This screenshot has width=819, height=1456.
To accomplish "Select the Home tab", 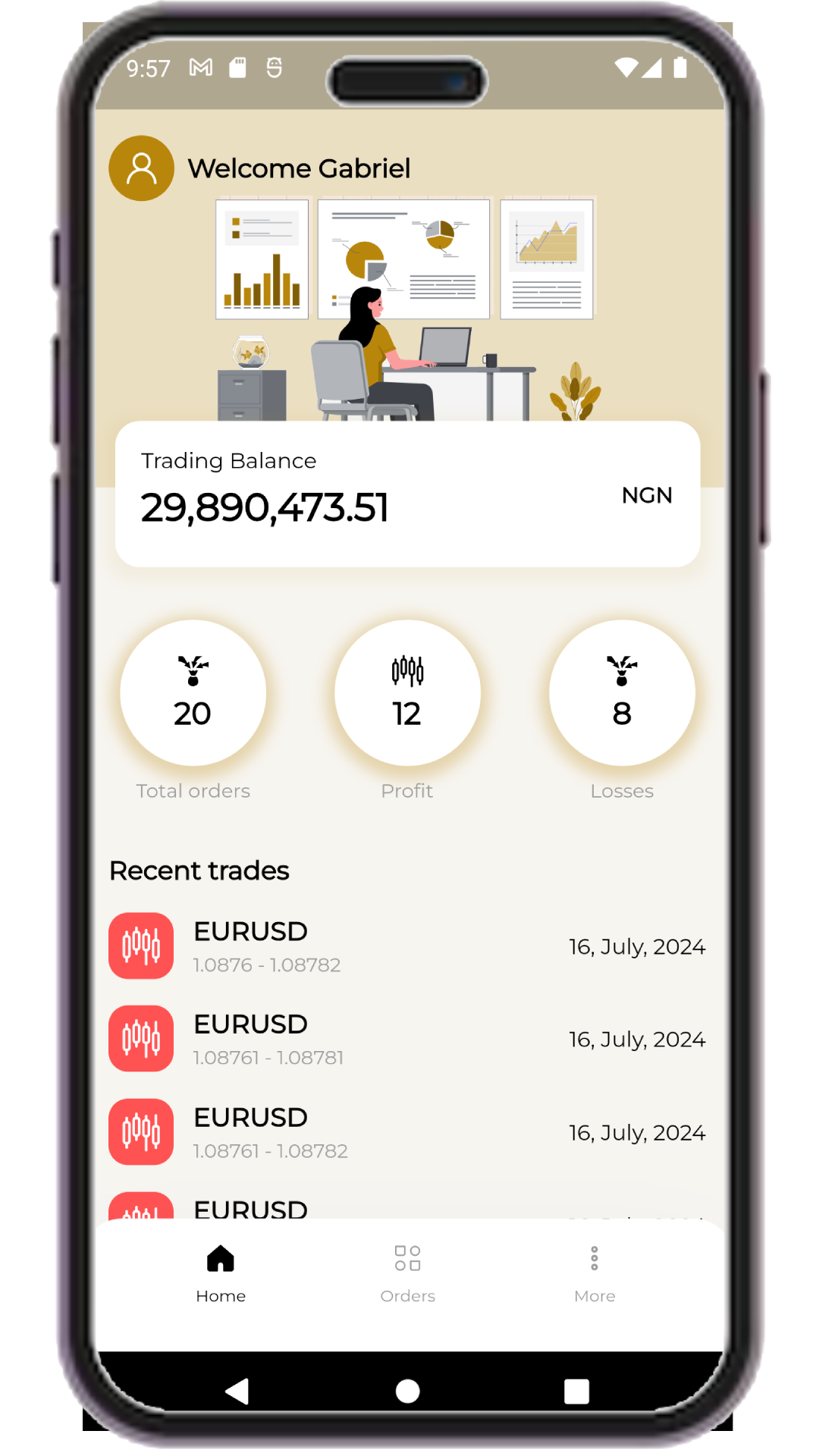I will [221, 1273].
